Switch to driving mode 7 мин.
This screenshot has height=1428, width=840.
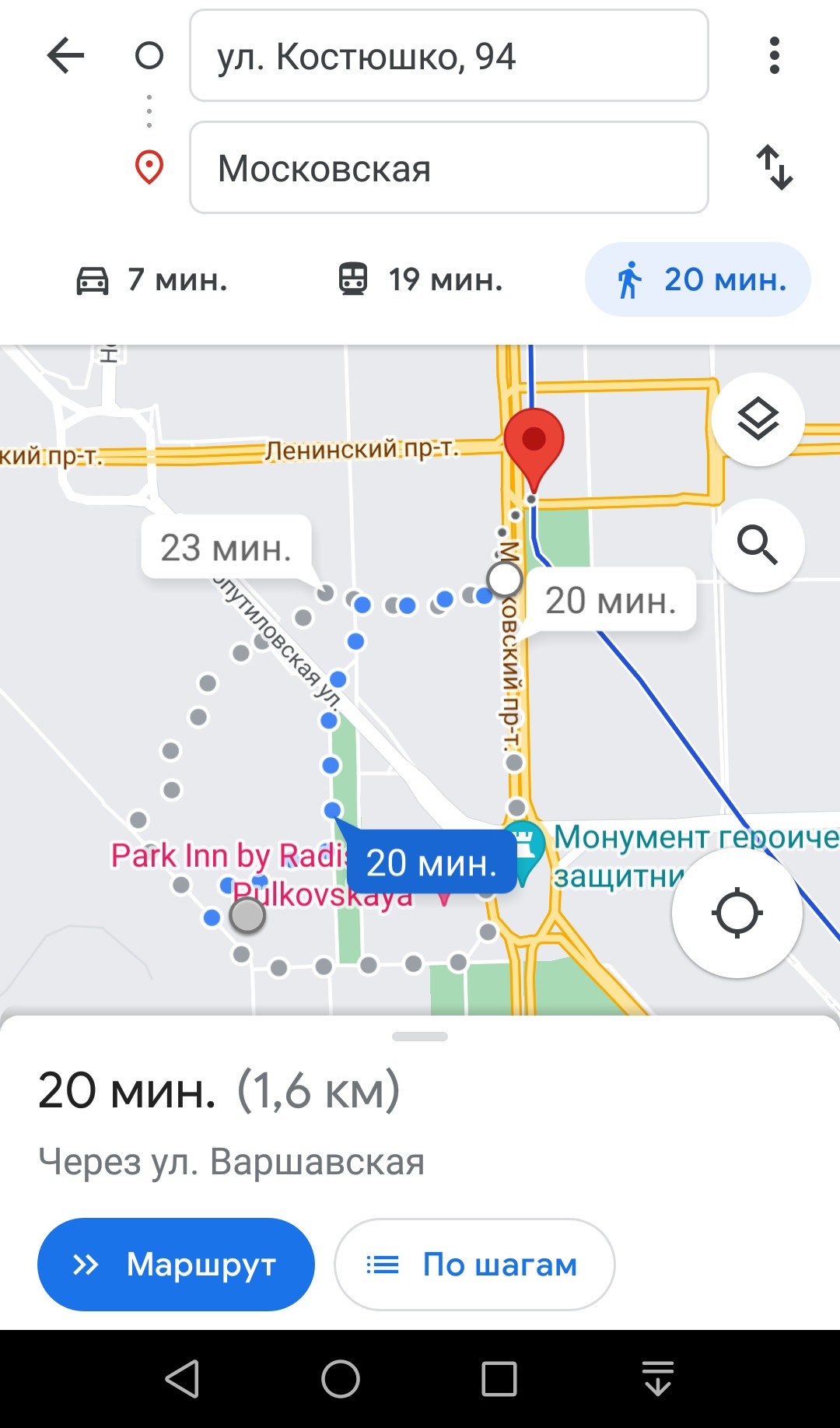[x=152, y=279]
